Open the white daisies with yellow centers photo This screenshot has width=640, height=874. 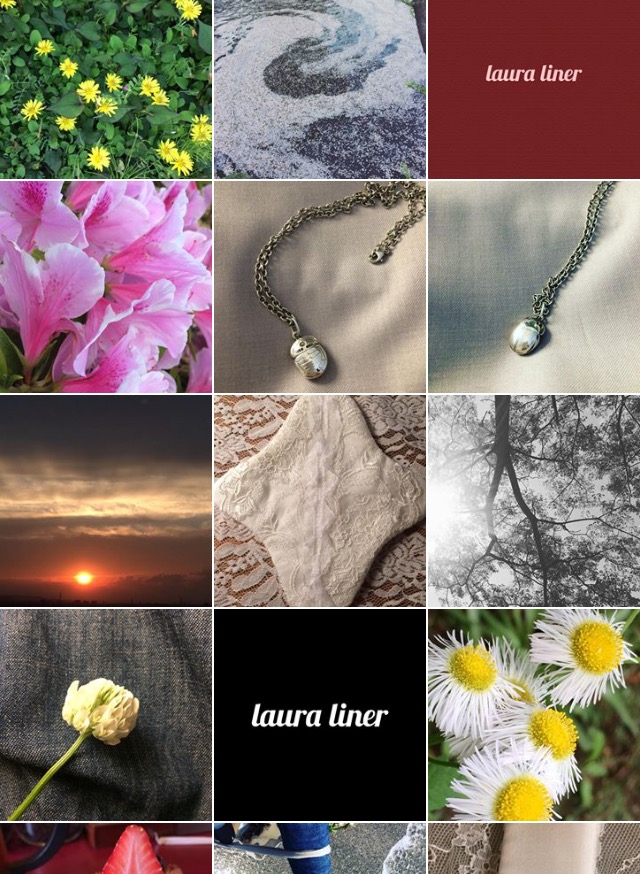click(534, 715)
